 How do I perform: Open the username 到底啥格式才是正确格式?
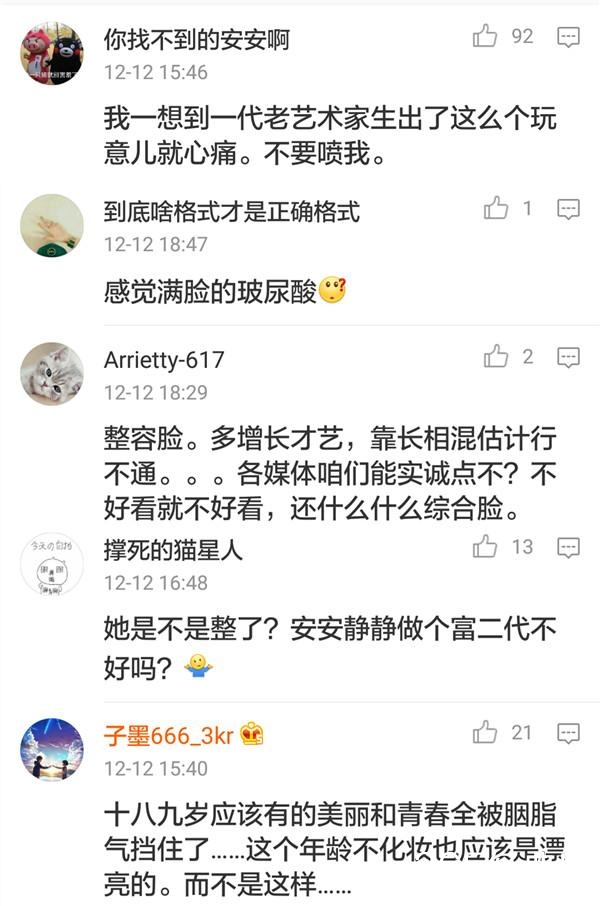(231, 212)
